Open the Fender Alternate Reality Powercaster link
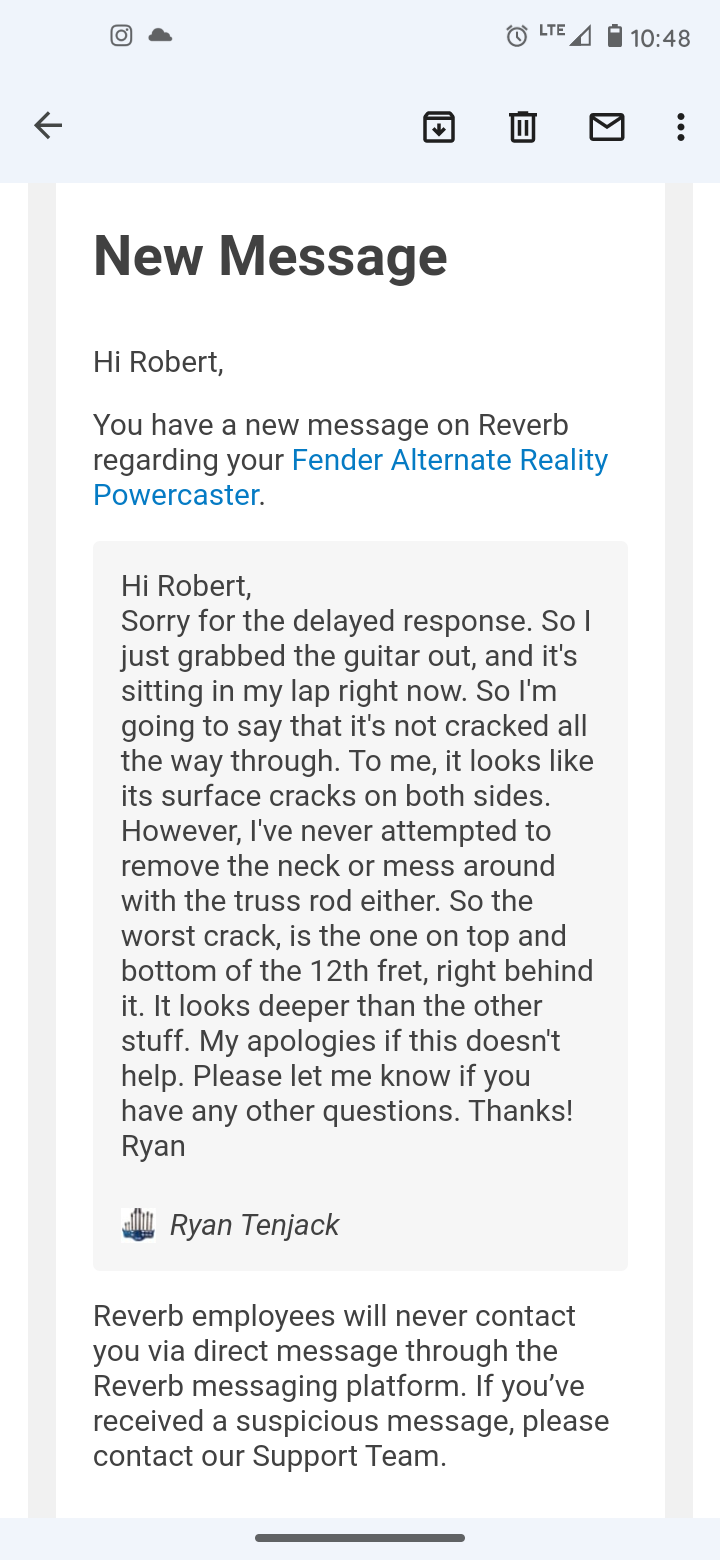This screenshot has height=1560, width=720. coord(449,461)
